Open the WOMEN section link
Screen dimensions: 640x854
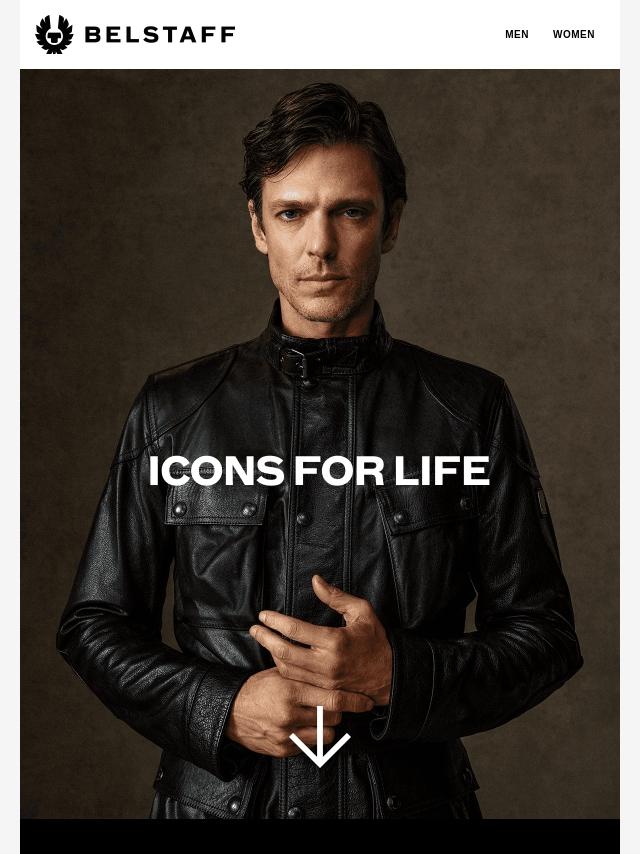click(573, 34)
